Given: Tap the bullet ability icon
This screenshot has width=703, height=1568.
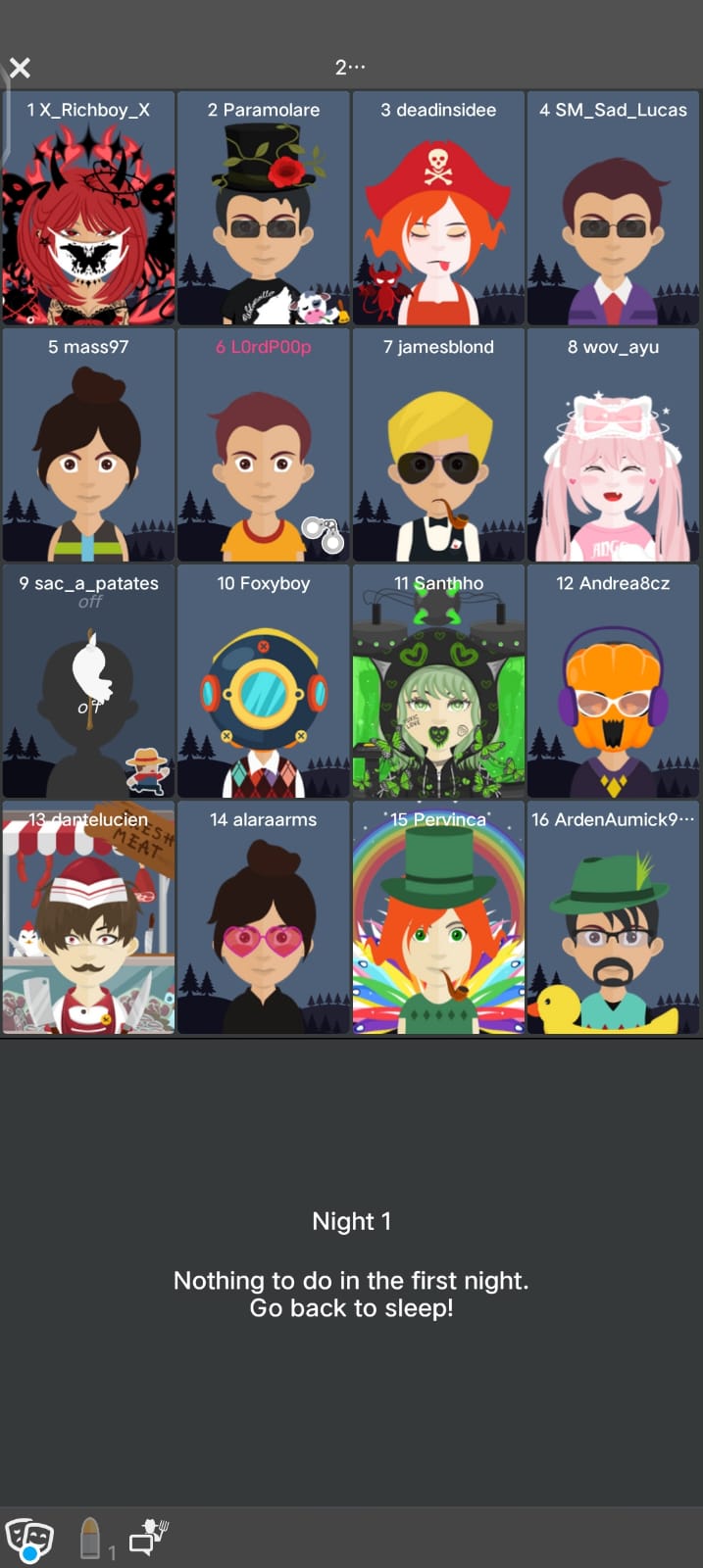Looking at the screenshot, I should pyautogui.click(x=90, y=1538).
